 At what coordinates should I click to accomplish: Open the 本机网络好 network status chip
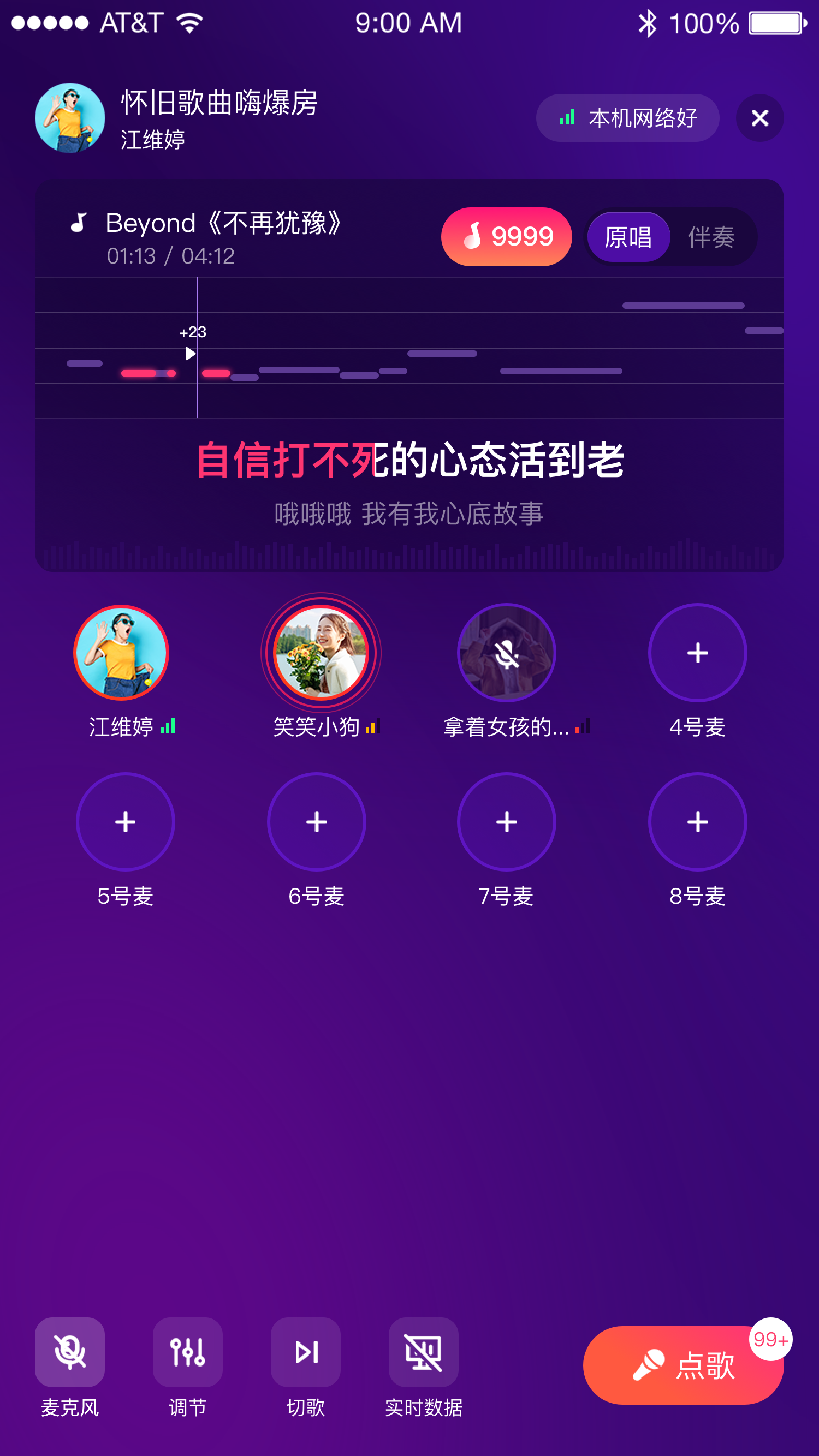627,118
